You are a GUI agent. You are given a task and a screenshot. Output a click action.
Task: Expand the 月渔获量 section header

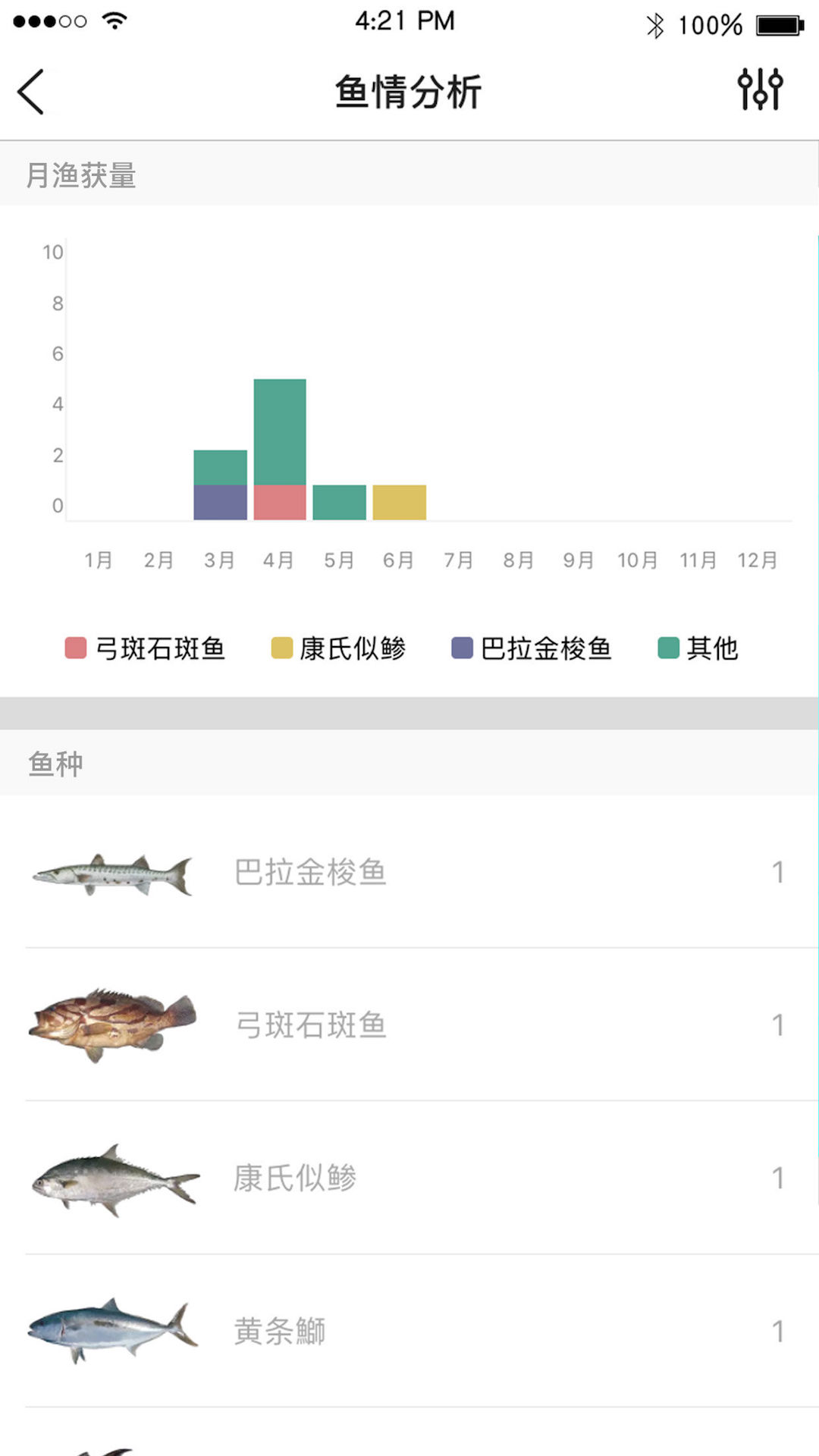click(x=80, y=175)
